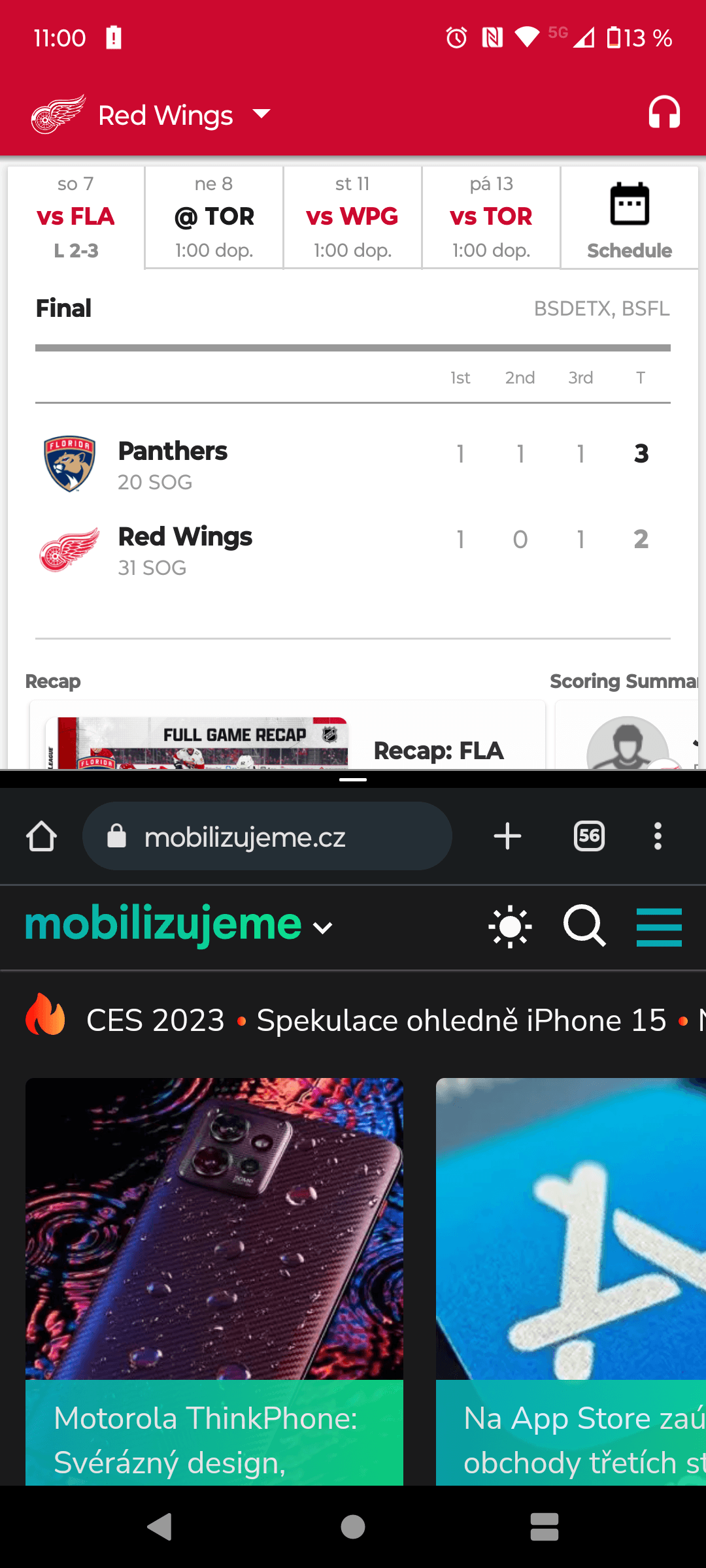Screen dimensions: 706x1568
Task: Select the Friday game vs TOR
Action: pos(491,217)
